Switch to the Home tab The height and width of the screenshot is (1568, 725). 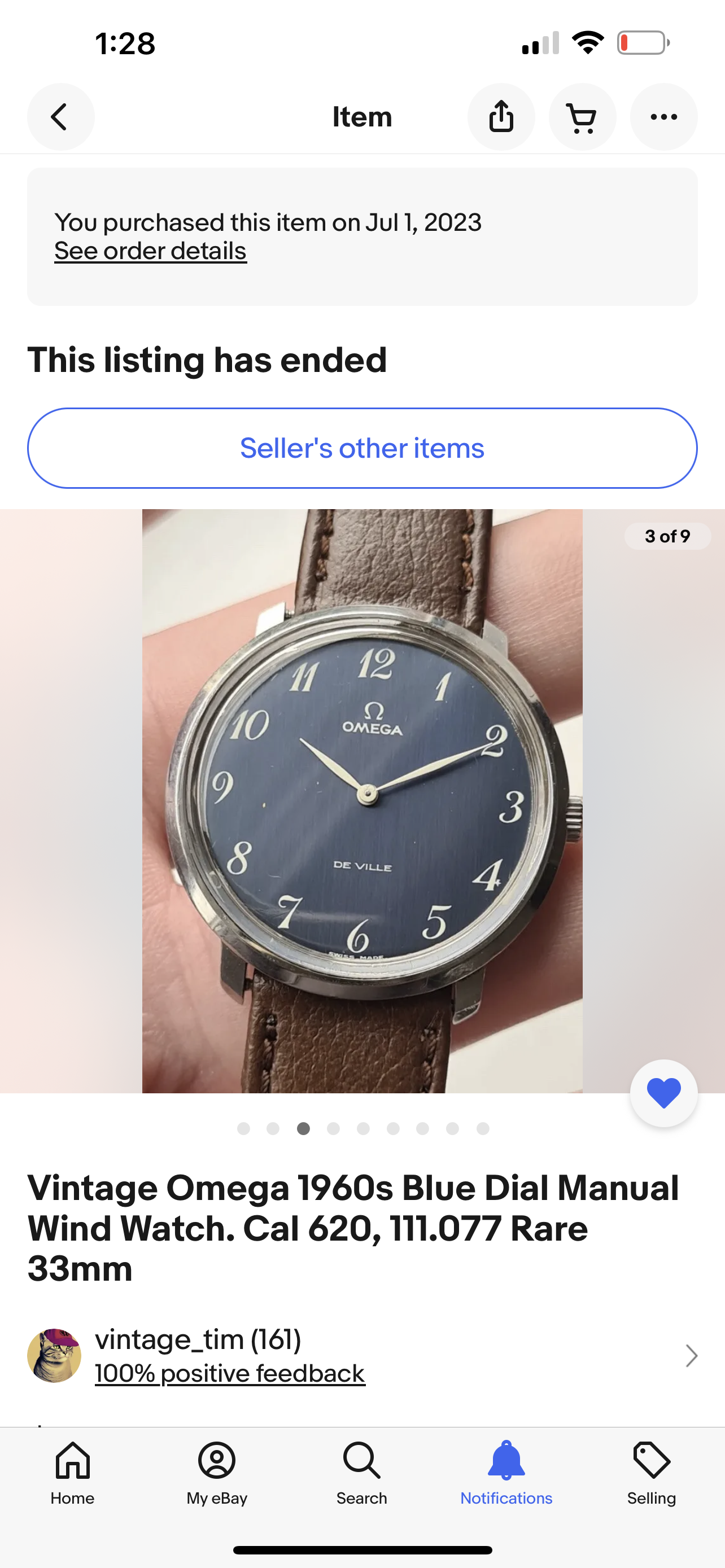(72, 1472)
